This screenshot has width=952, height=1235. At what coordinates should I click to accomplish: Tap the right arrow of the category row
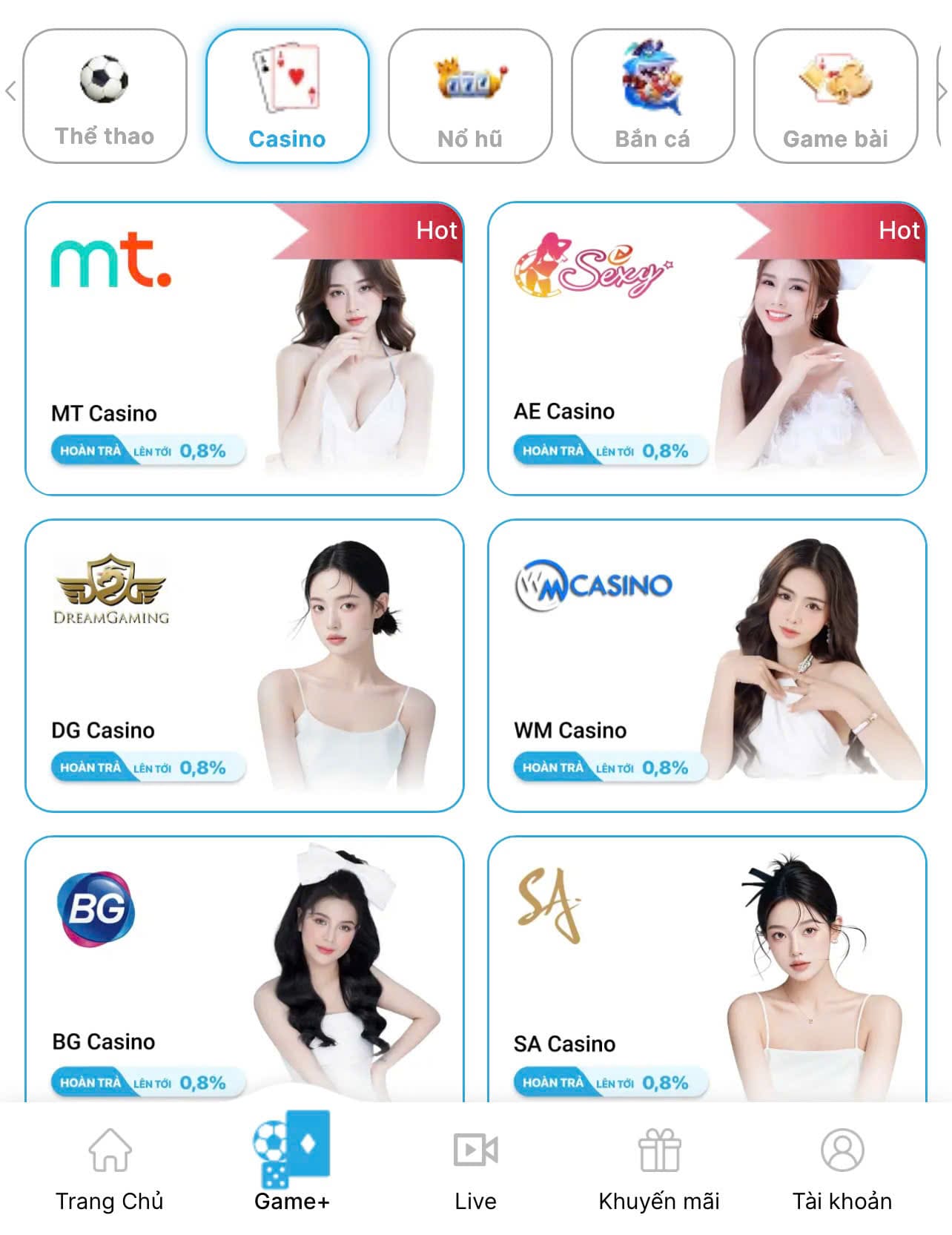[x=942, y=91]
